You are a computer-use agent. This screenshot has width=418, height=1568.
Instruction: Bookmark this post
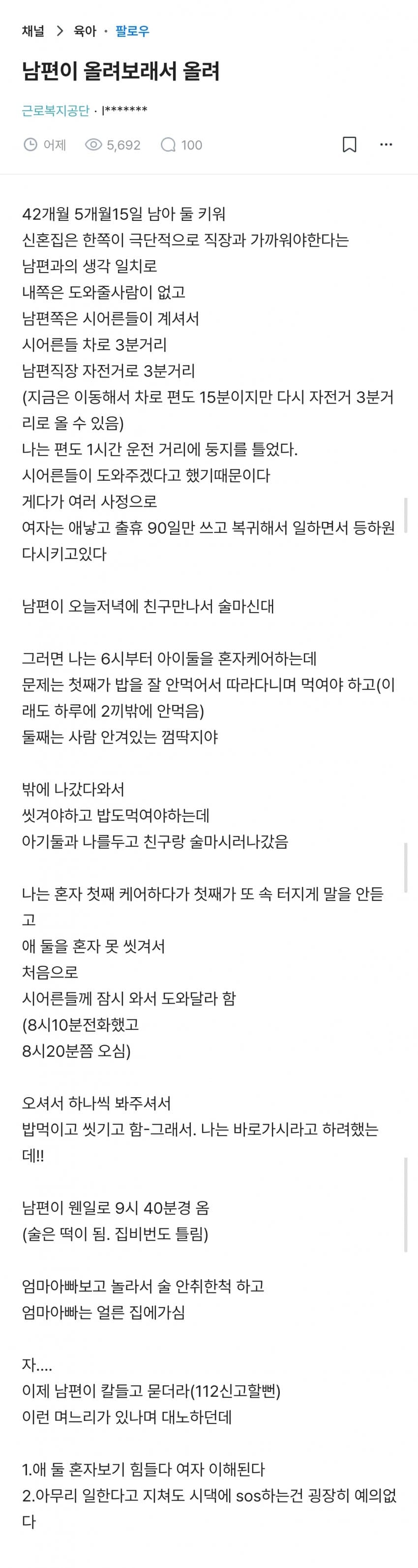(x=349, y=145)
